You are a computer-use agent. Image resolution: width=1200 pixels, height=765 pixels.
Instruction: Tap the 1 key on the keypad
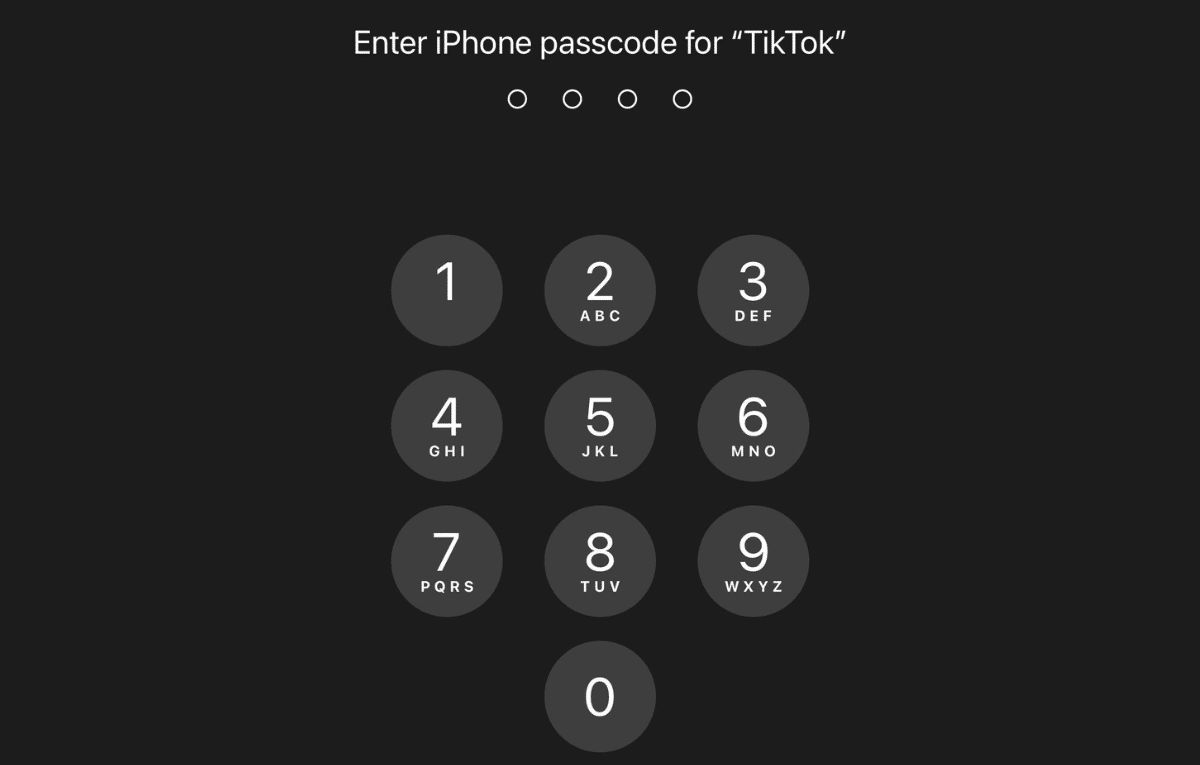click(447, 290)
